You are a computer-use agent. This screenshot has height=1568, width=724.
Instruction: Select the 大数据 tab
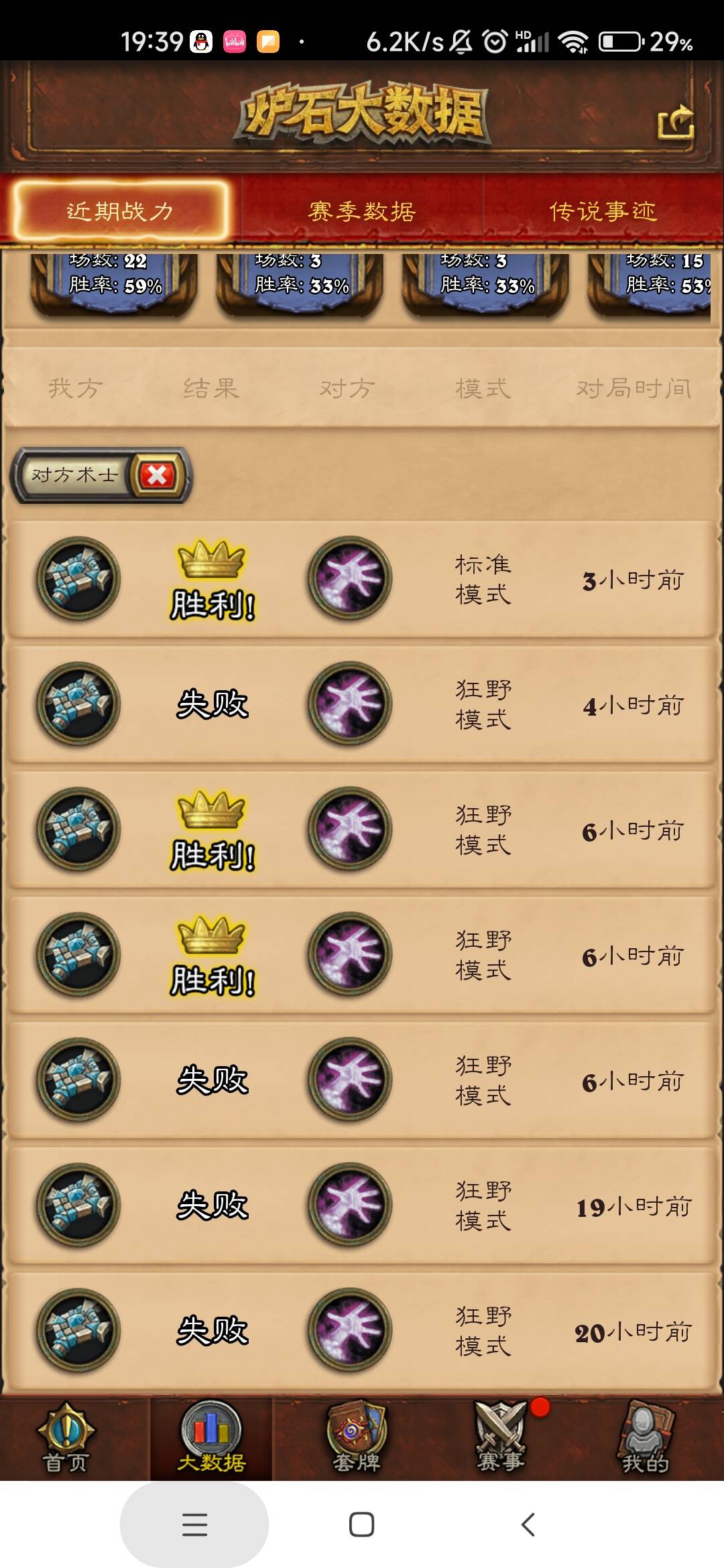click(211, 1440)
